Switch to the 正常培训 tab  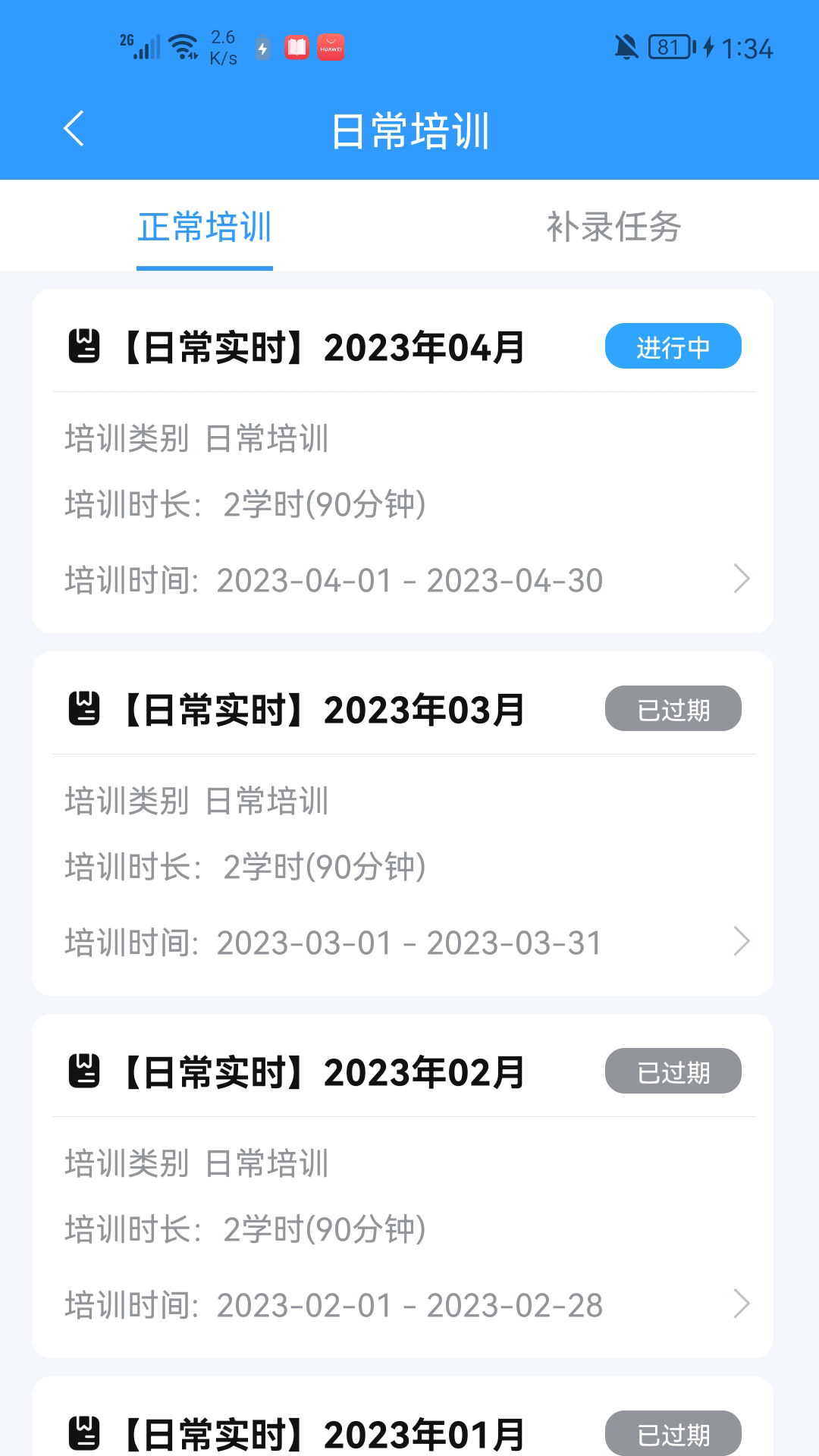[x=205, y=227]
